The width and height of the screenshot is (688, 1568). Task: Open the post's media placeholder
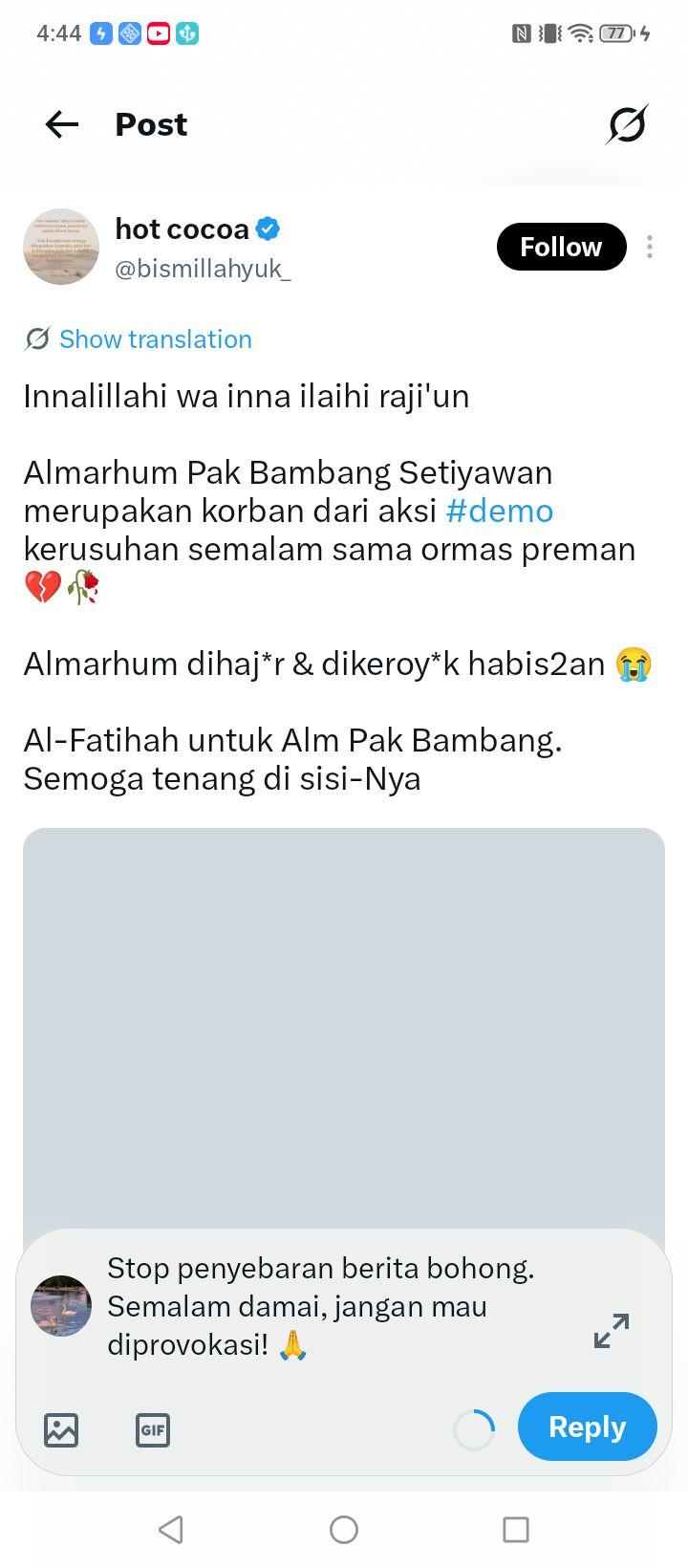[344, 1028]
